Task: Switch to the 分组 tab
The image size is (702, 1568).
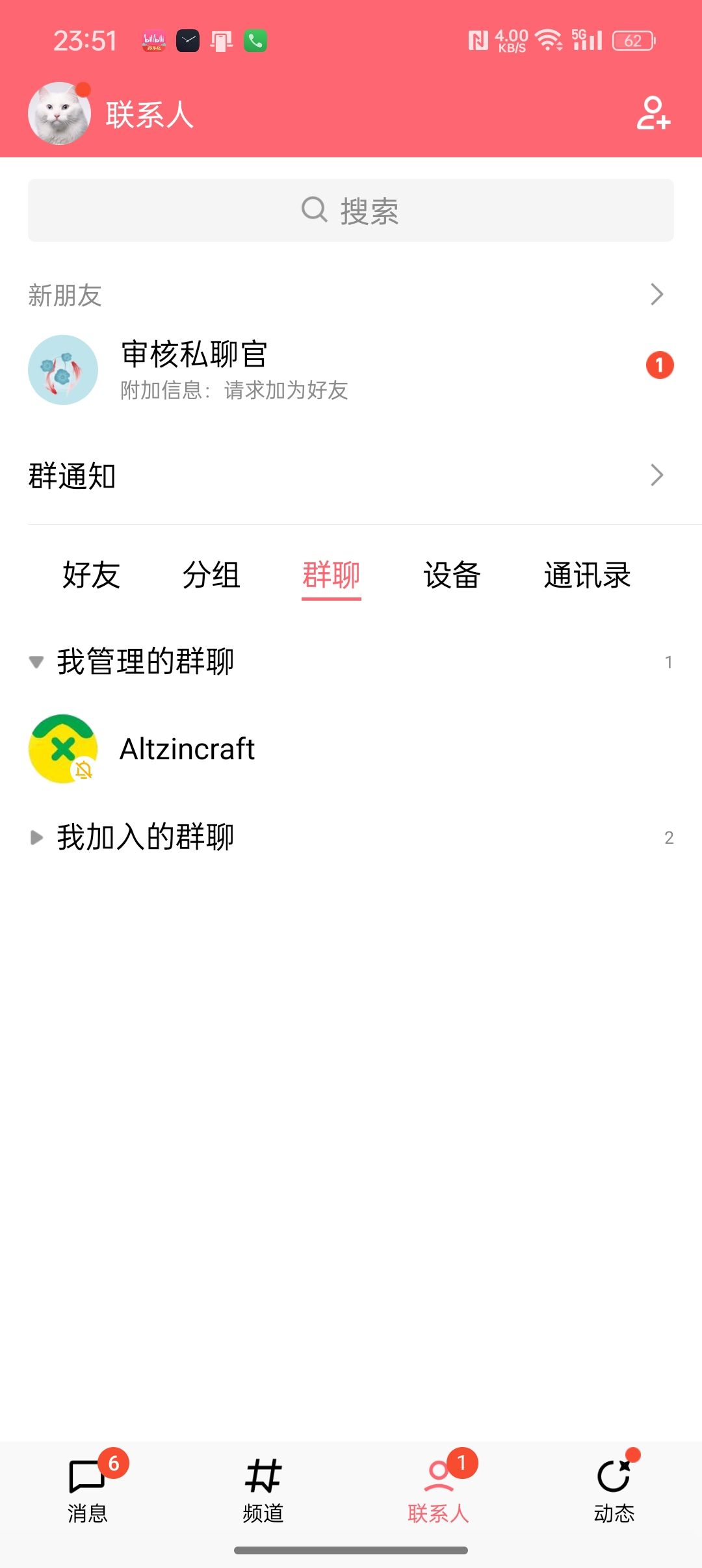Action: 211,575
